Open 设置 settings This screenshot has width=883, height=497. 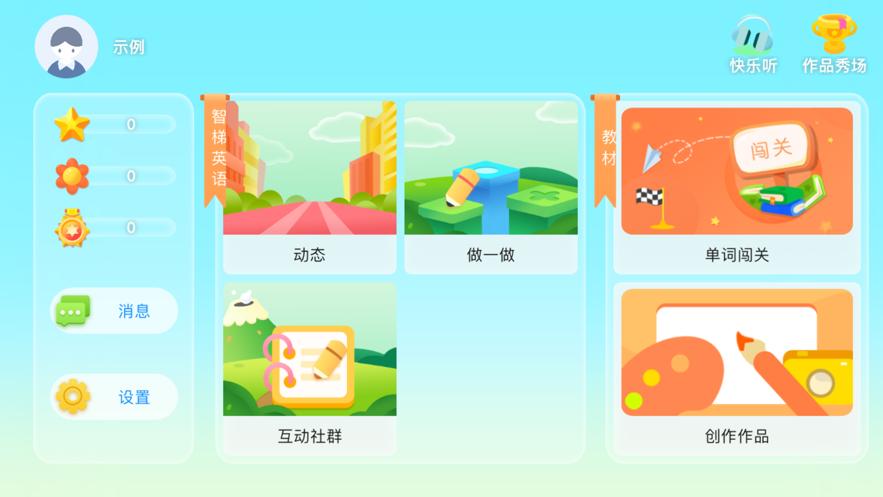[x=114, y=397]
